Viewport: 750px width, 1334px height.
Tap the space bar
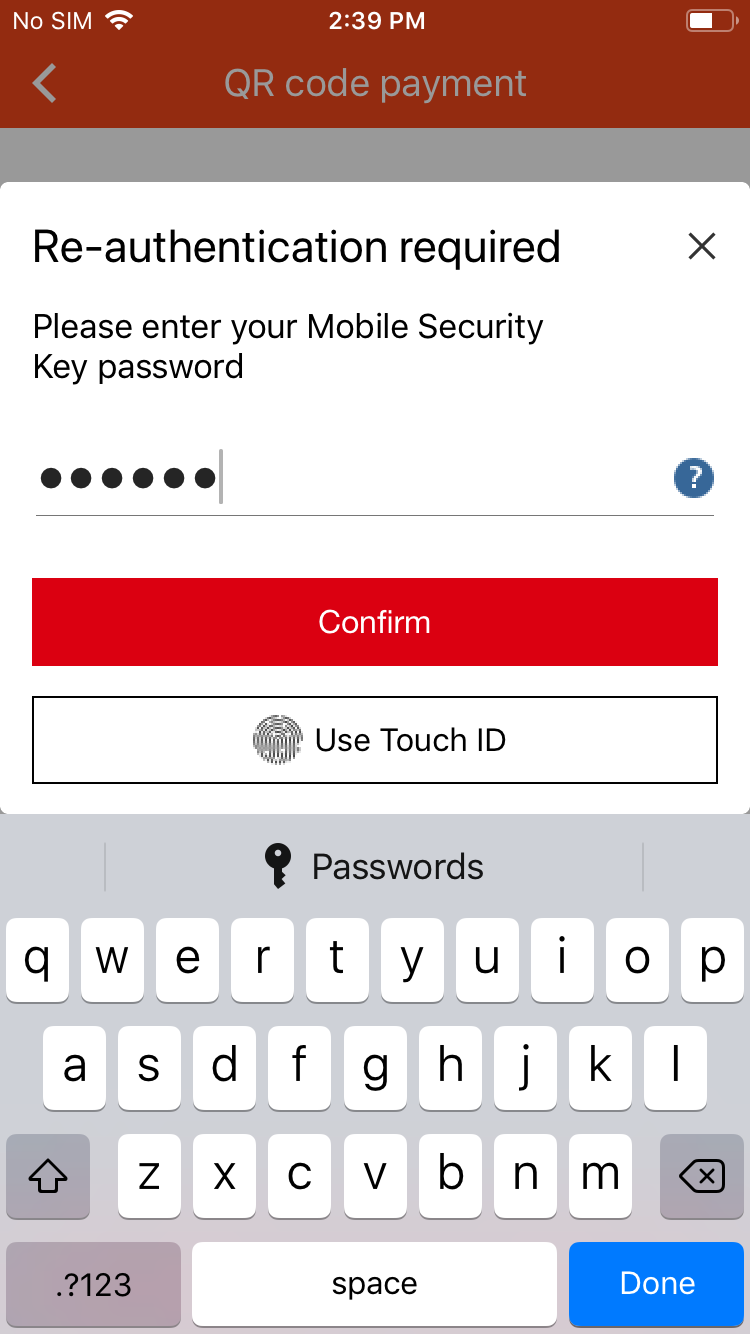point(375,1283)
